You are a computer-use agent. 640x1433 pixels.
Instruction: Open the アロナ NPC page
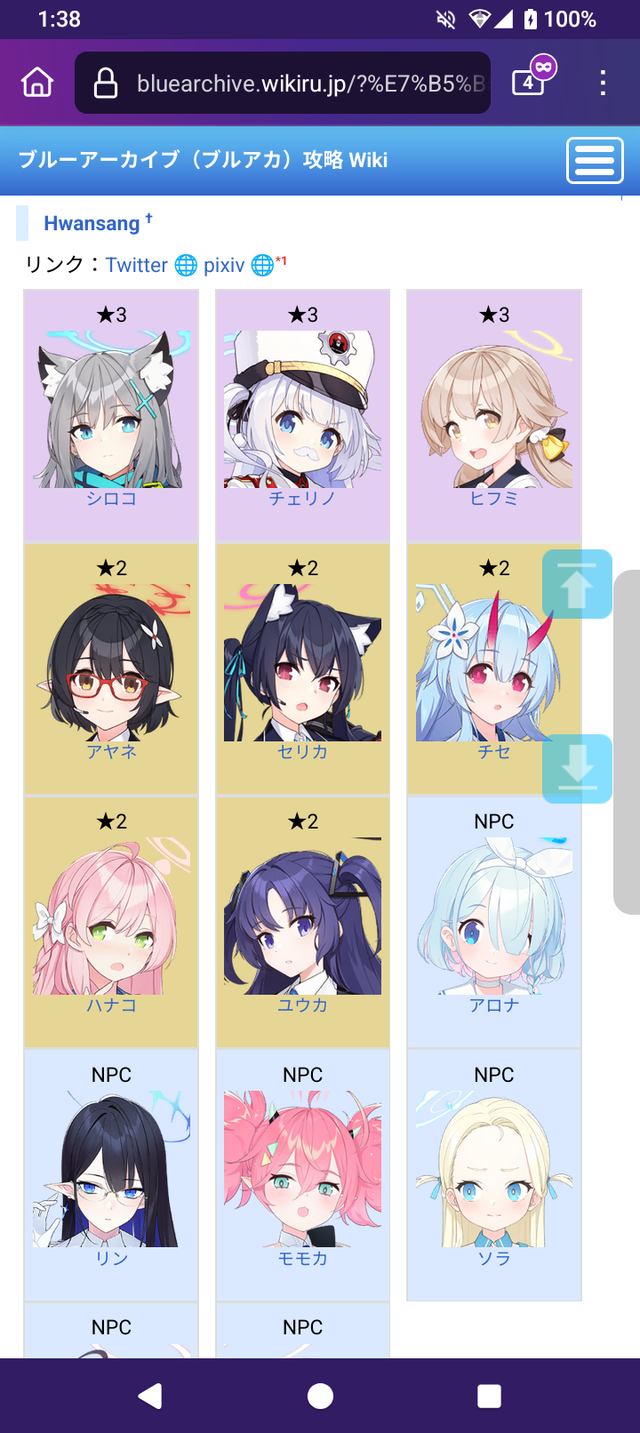coord(494,1005)
